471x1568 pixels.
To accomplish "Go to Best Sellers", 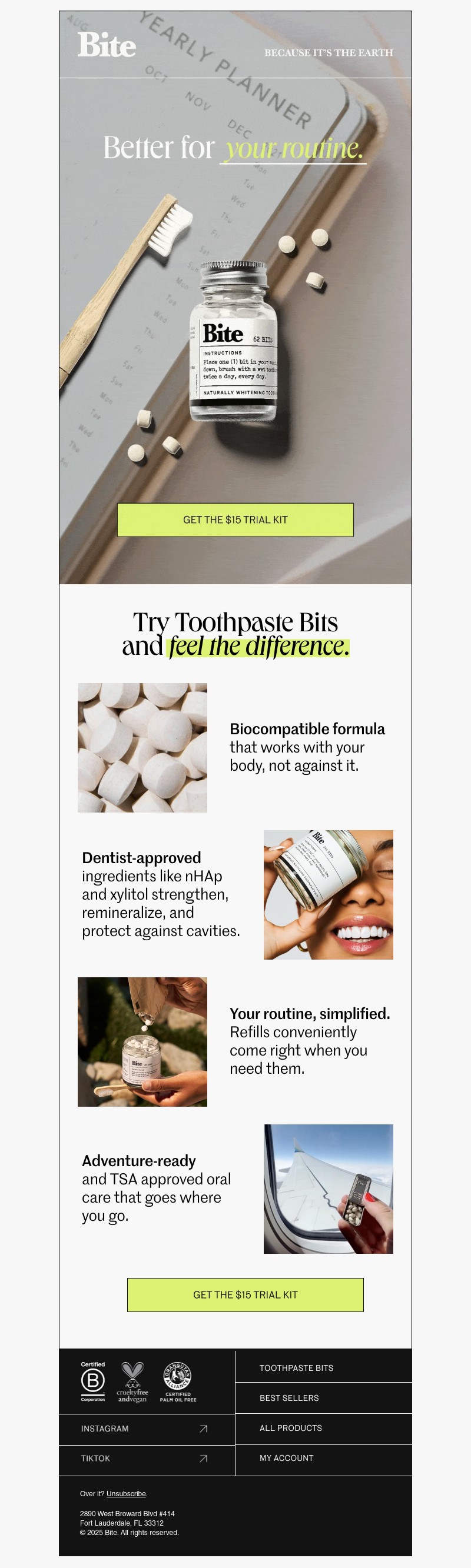I will tap(289, 1397).
